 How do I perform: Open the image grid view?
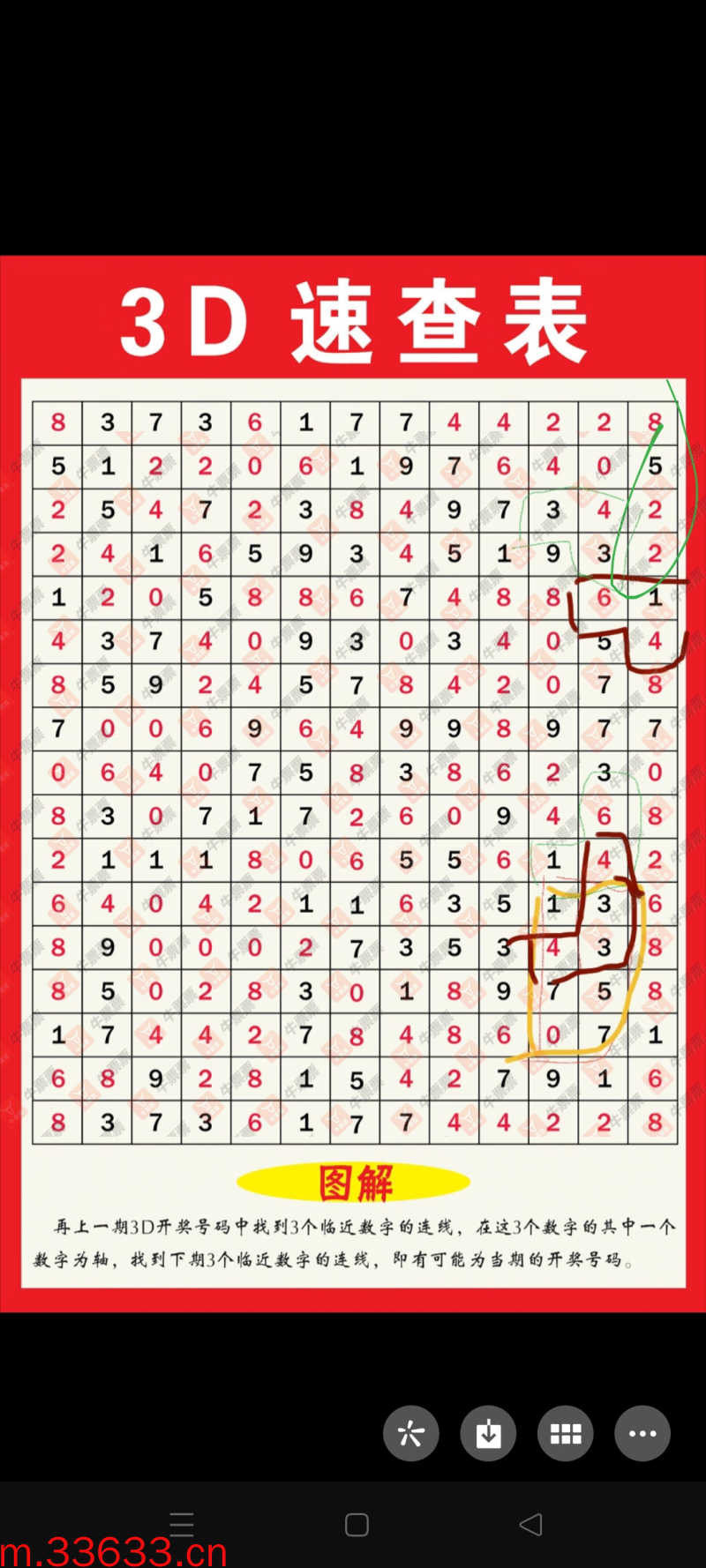[566, 1433]
